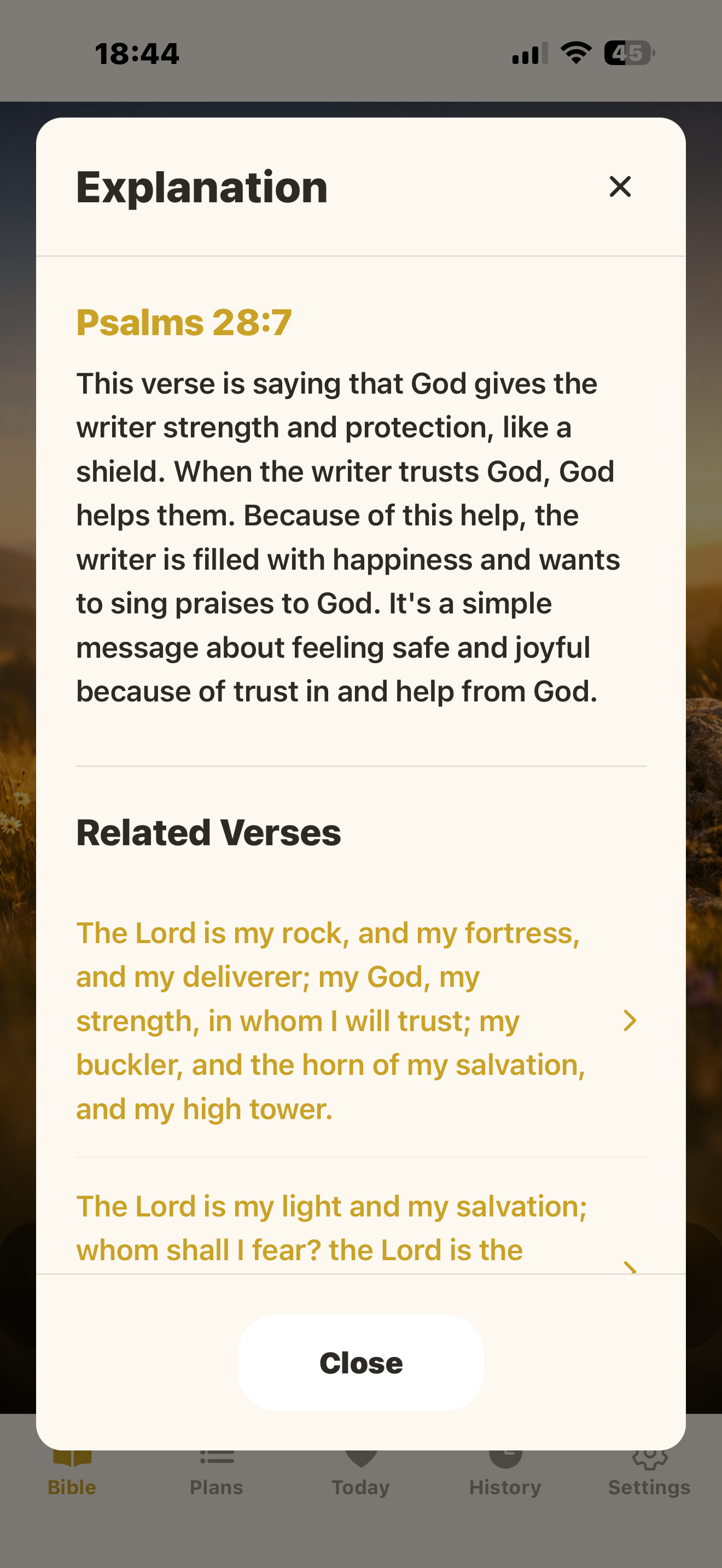
Task: Tap the explanation paragraph text
Action: [x=347, y=536]
